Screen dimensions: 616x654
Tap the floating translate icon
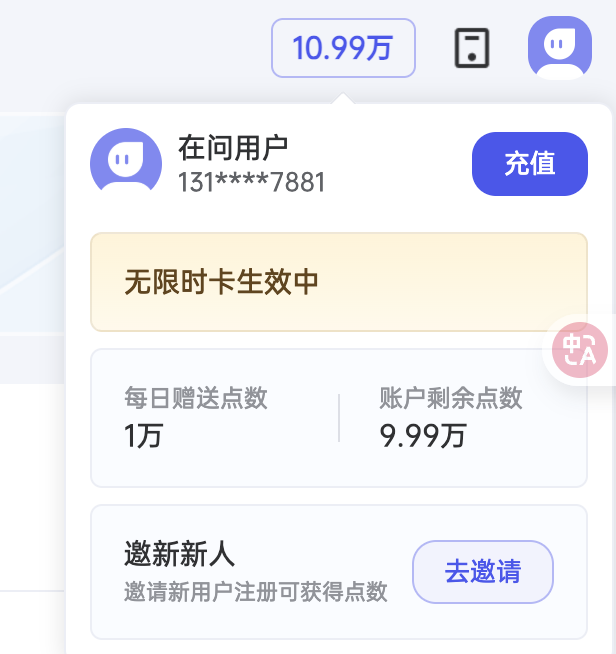[580, 350]
